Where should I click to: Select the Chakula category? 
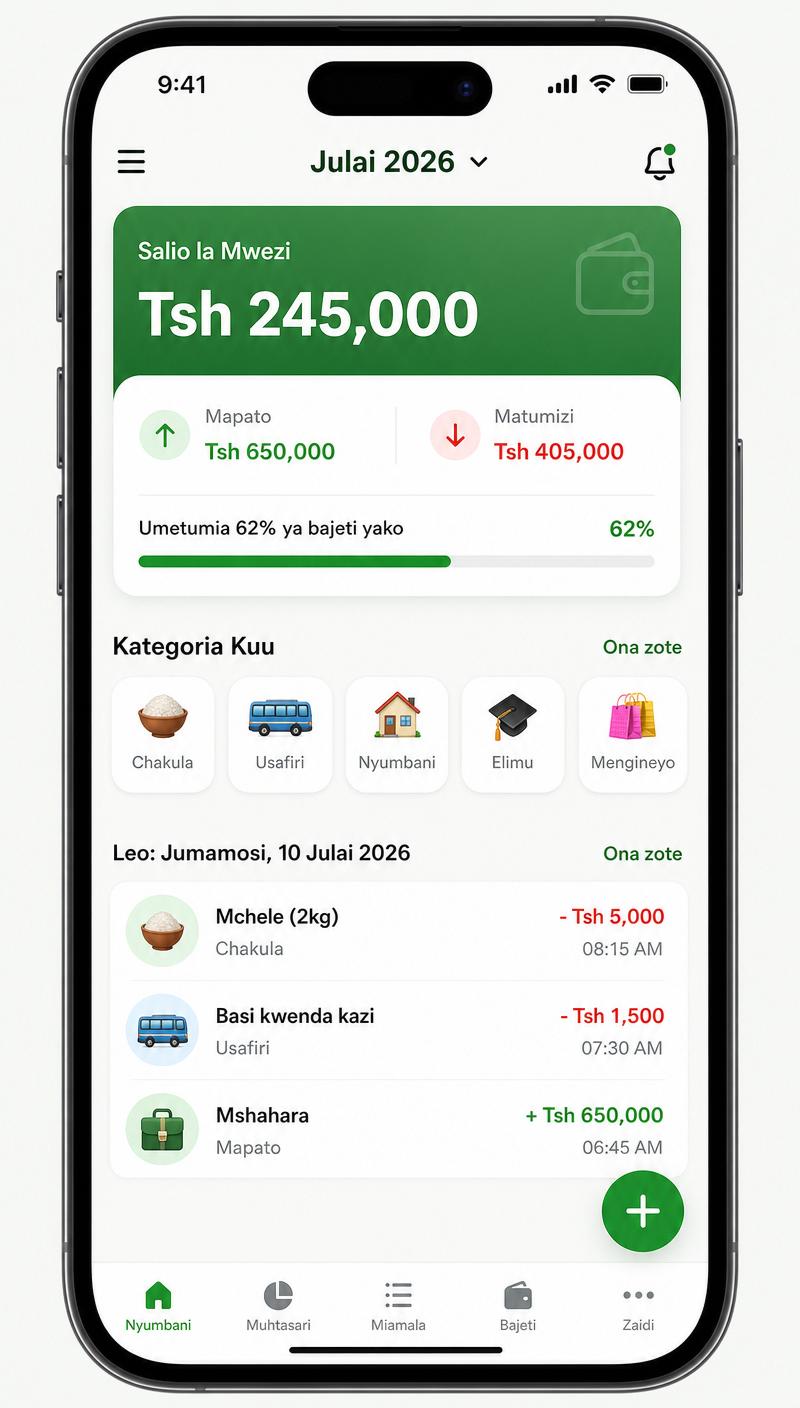tap(163, 735)
